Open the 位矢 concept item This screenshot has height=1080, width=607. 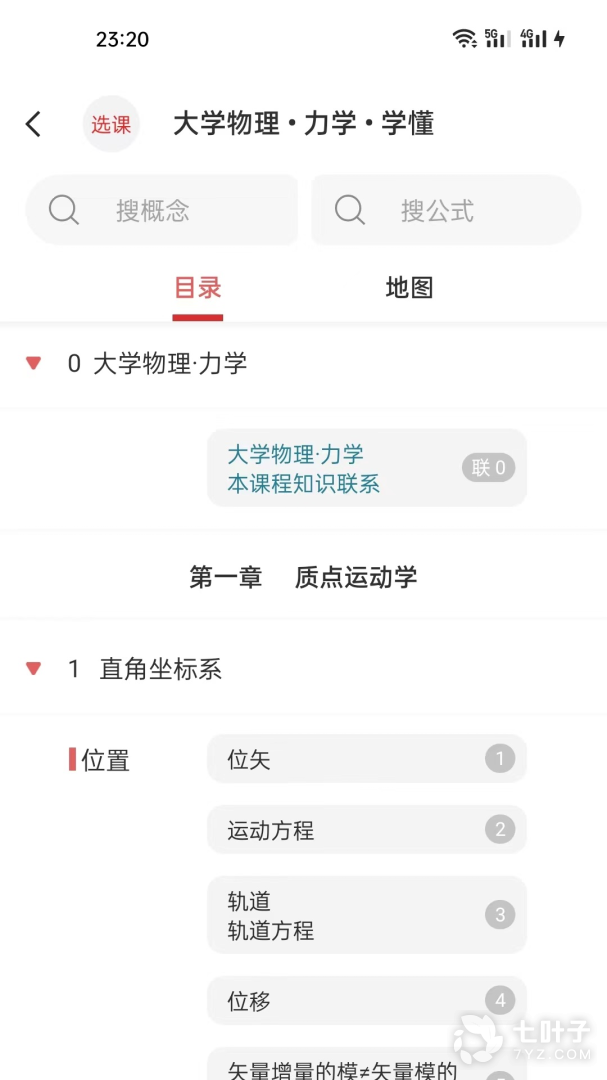pos(367,759)
